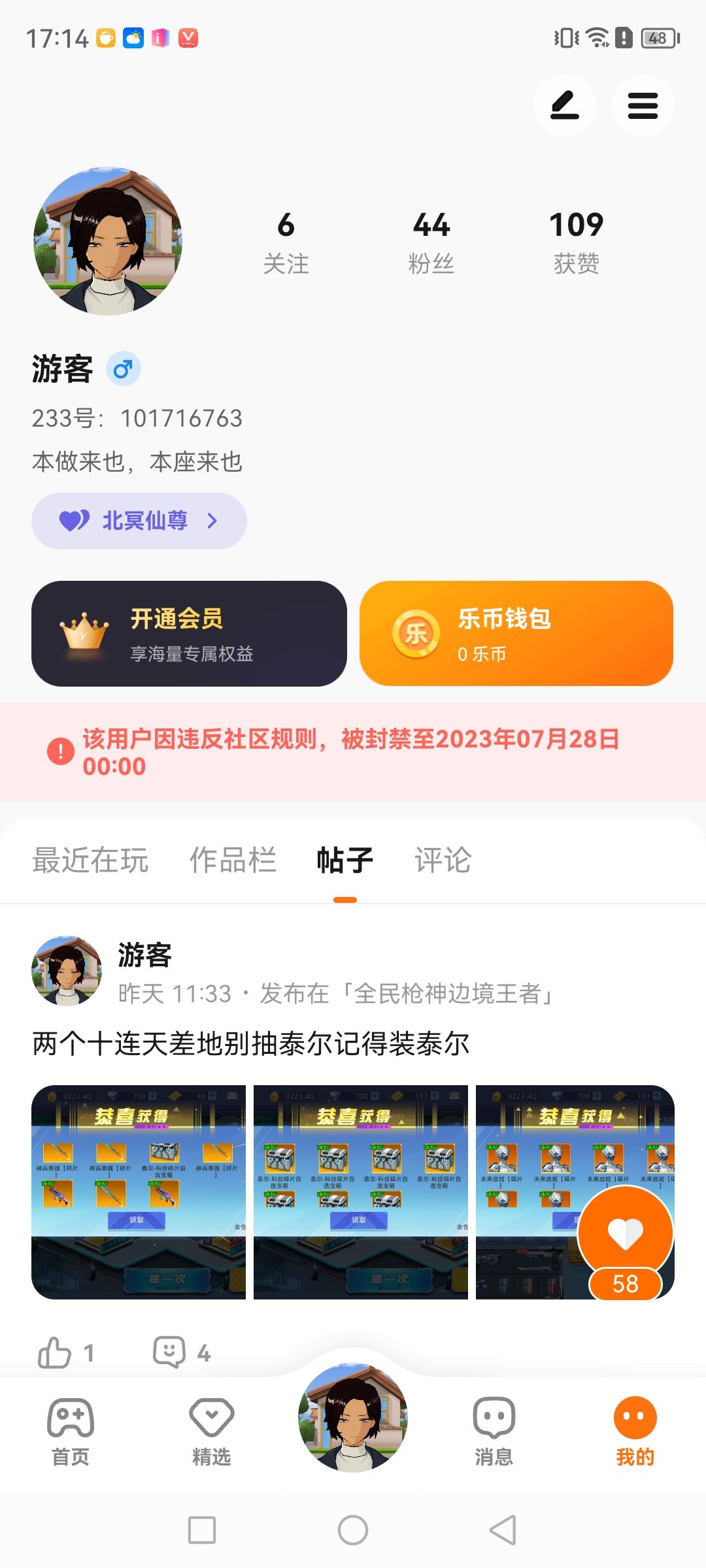Open the 北冥仙尊 badge chip
This screenshot has width=706, height=1568.
139,521
